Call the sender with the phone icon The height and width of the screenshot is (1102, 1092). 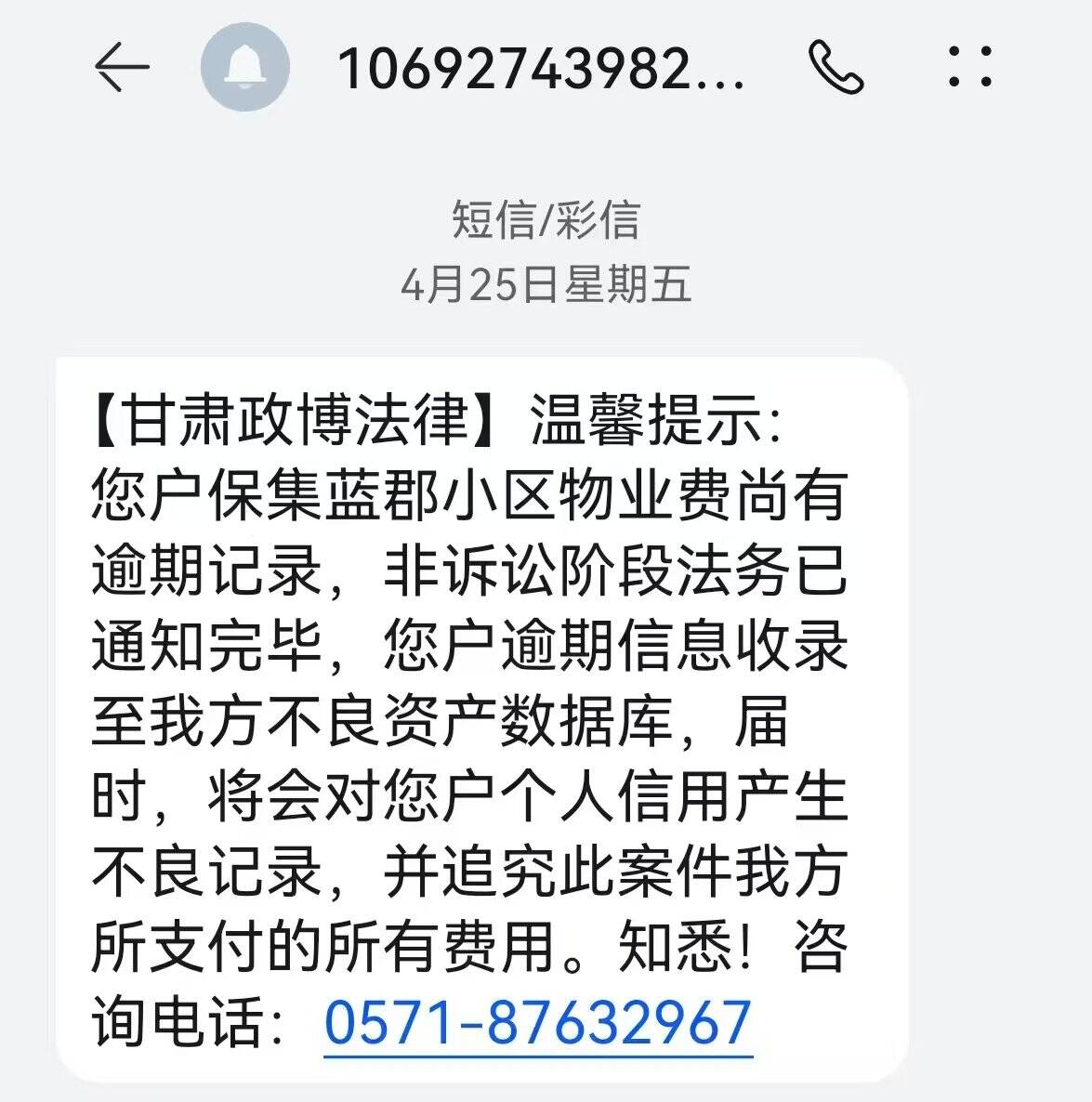(835, 68)
